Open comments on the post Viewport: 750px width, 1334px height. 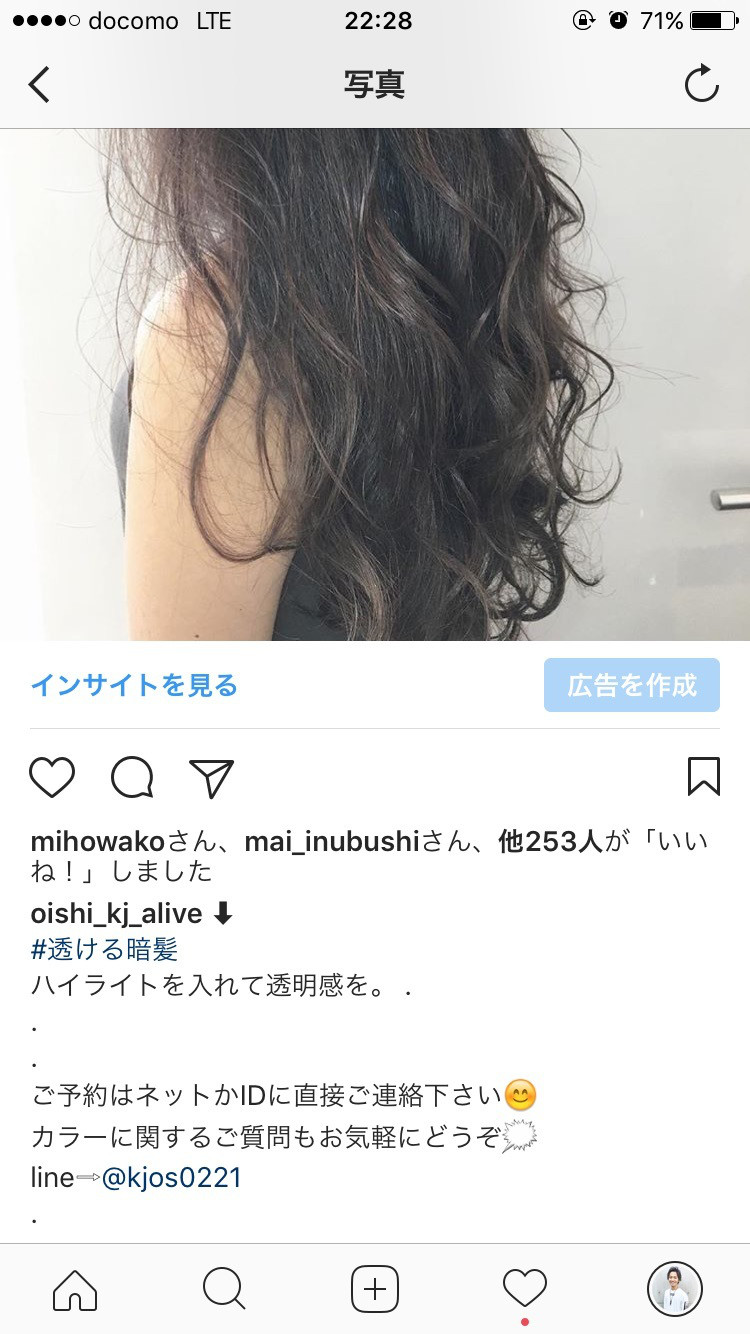pos(132,777)
